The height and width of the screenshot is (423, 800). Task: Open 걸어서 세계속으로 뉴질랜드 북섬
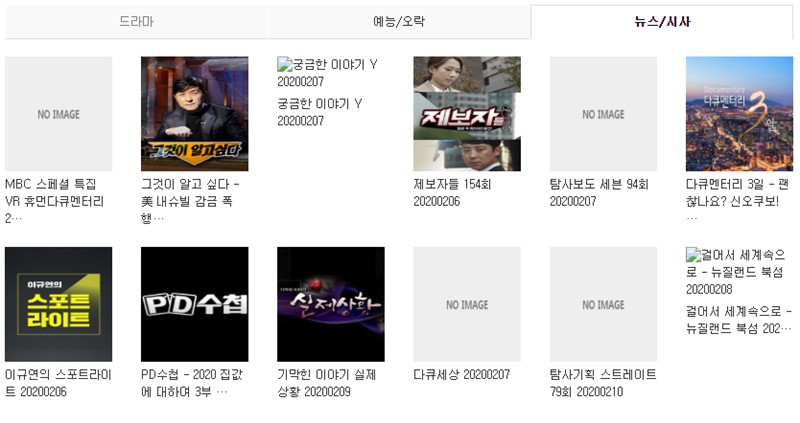click(x=738, y=320)
